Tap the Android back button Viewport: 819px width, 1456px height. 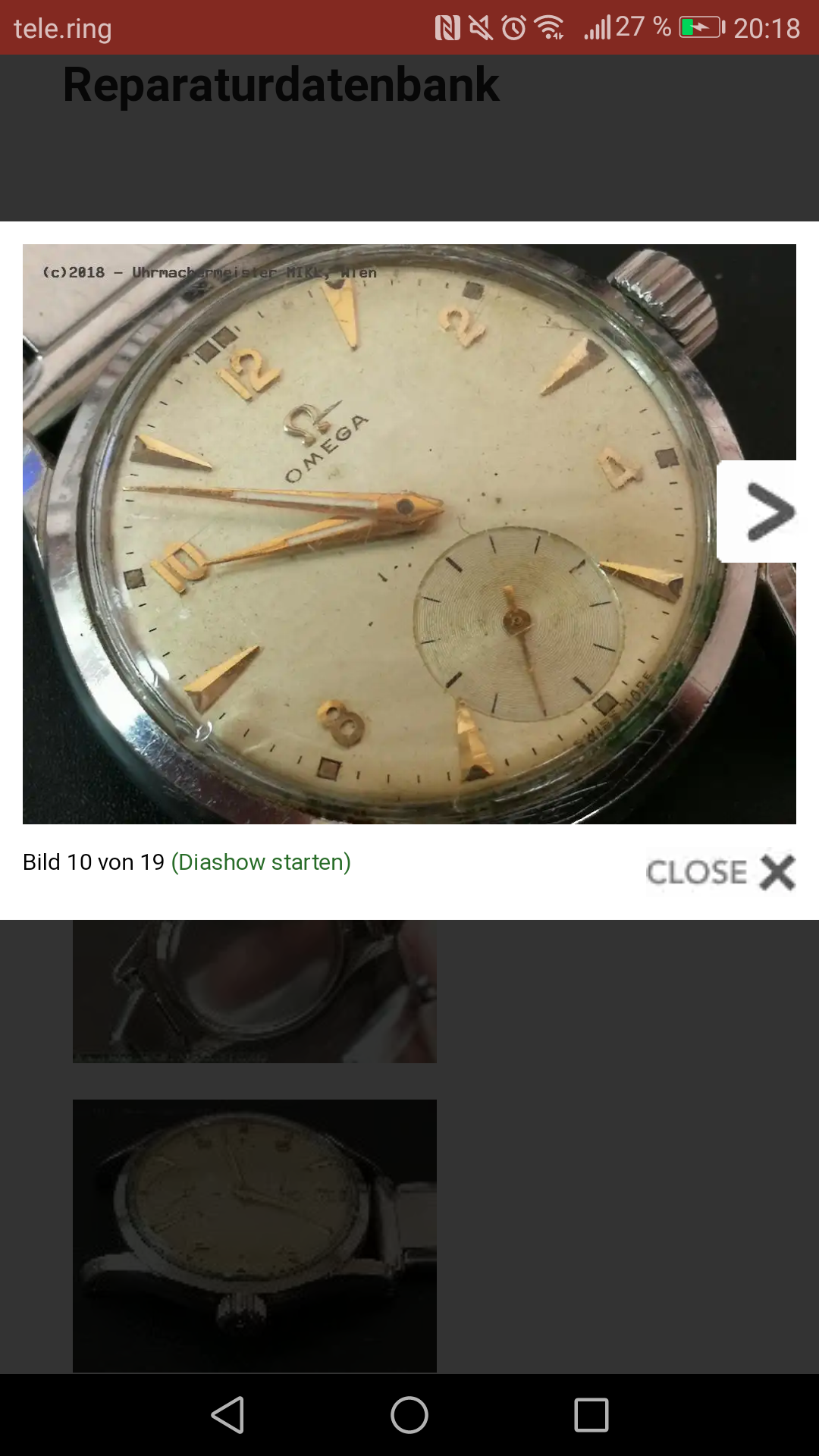point(227,1415)
